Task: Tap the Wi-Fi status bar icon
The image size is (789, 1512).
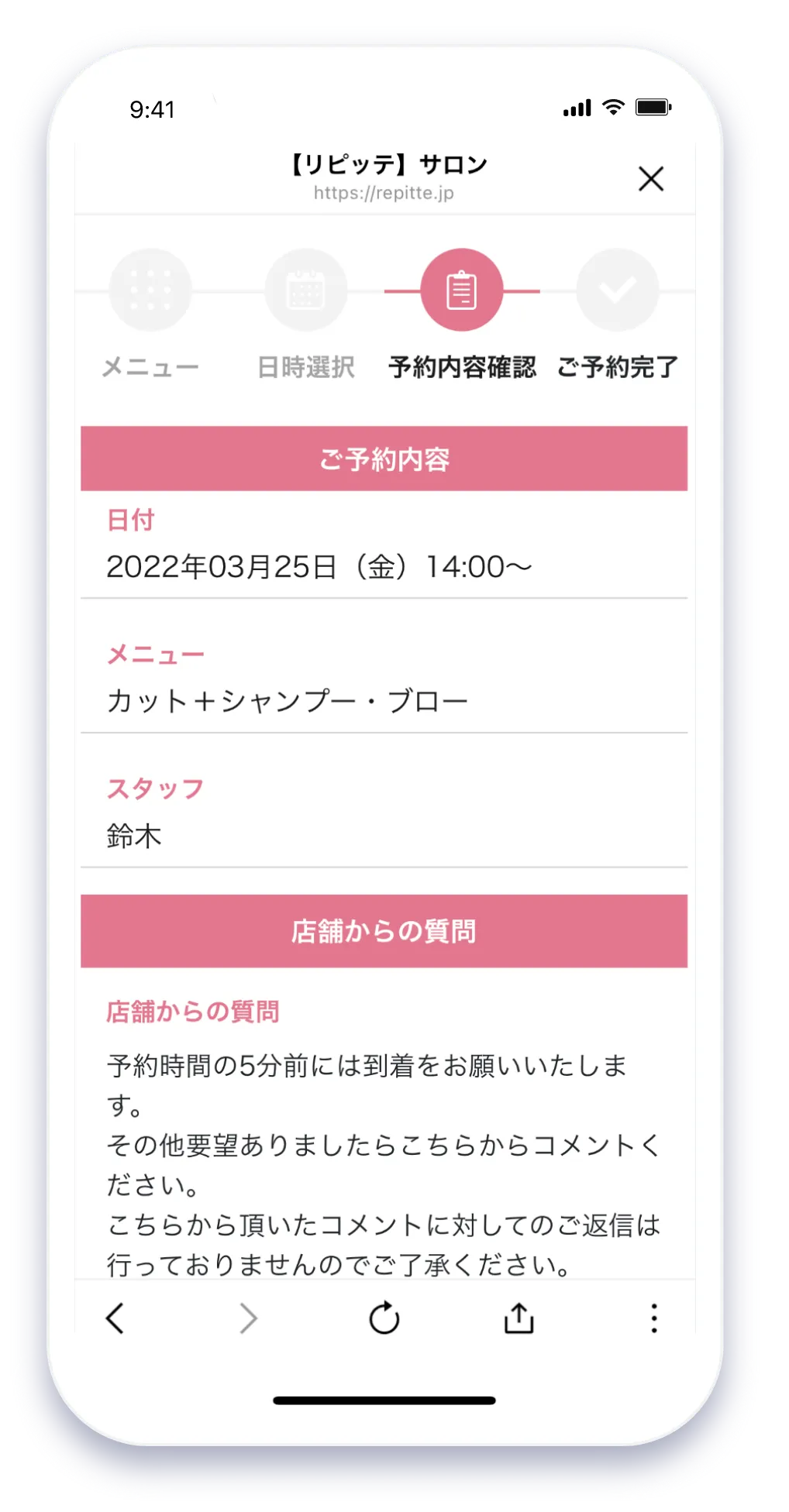Action: pos(615,108)
